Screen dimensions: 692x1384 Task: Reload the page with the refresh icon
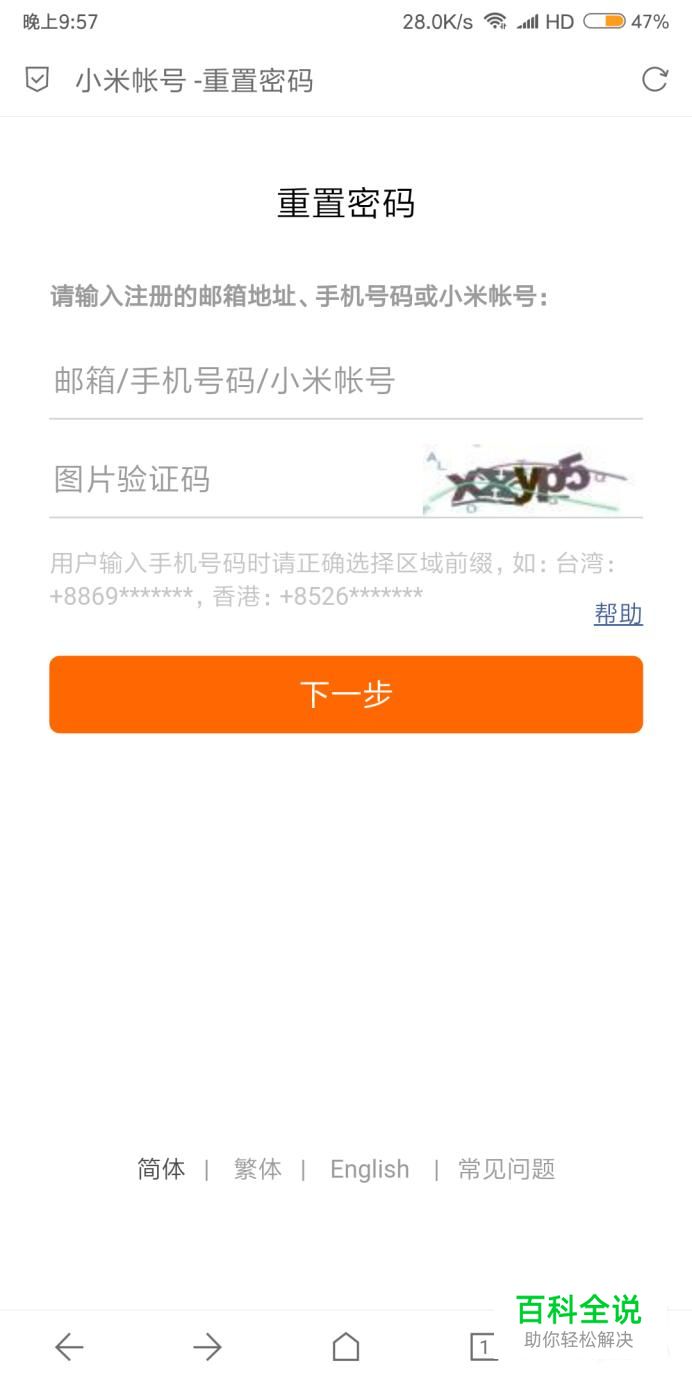(654, 80)
